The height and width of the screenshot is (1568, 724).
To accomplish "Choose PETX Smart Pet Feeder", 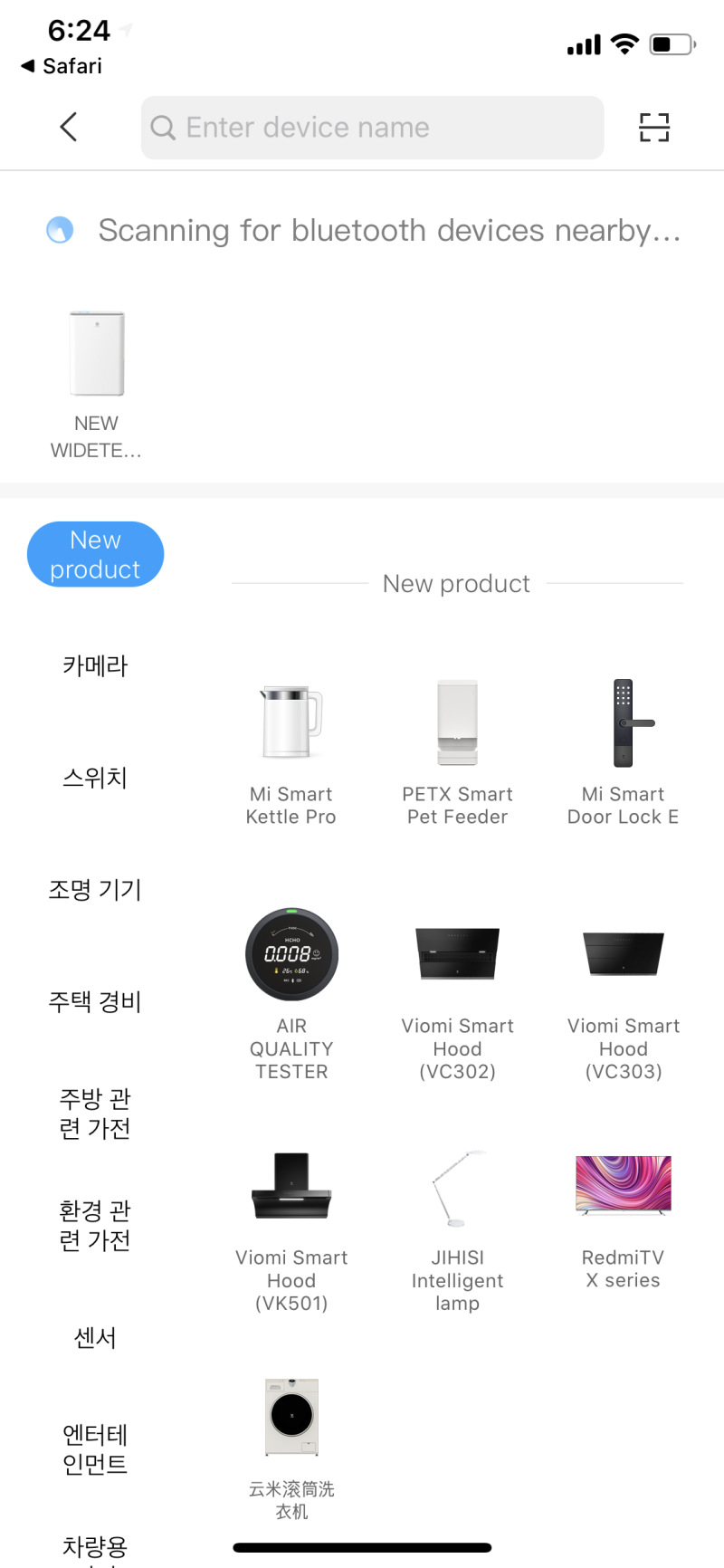I will tap(457, 752).
